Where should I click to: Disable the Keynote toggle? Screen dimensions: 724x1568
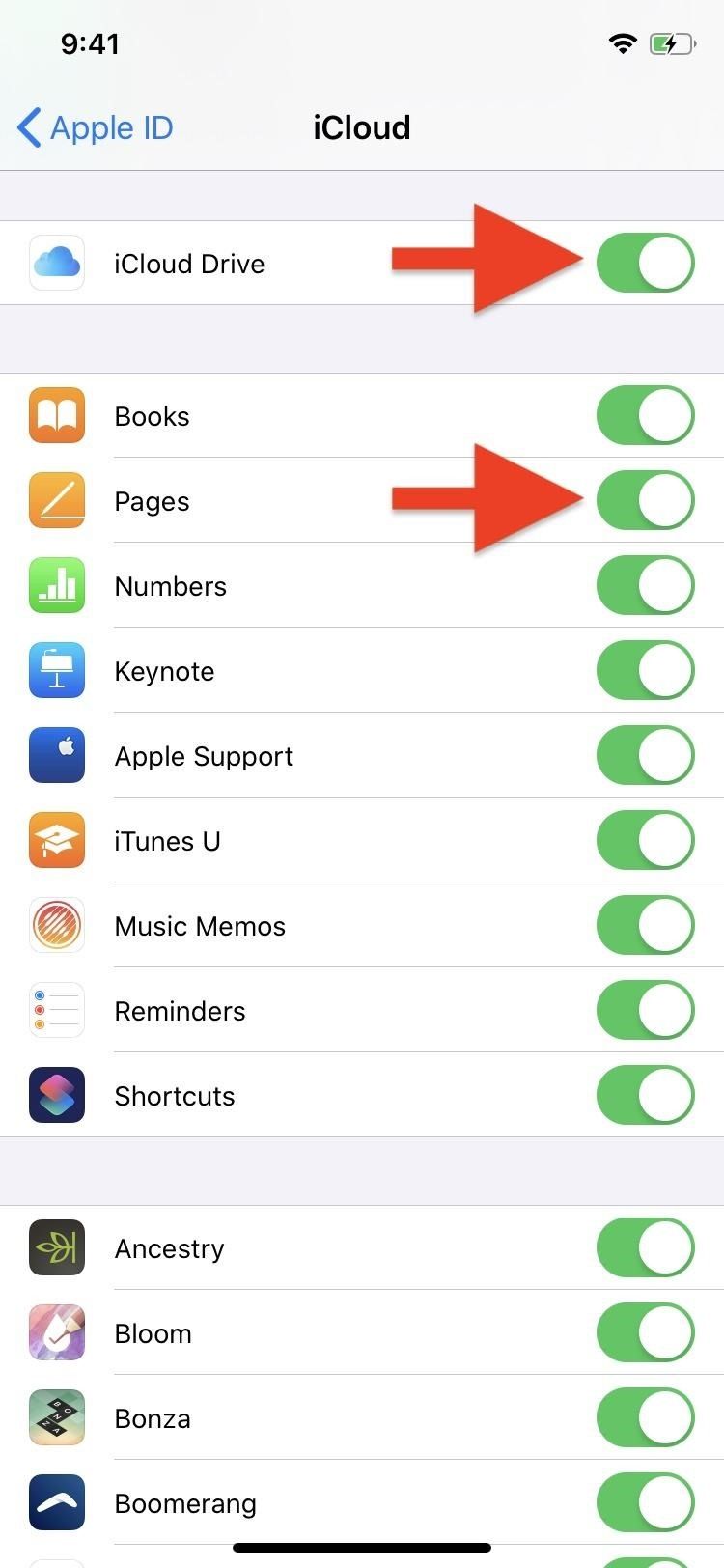[x=645, y=670]
